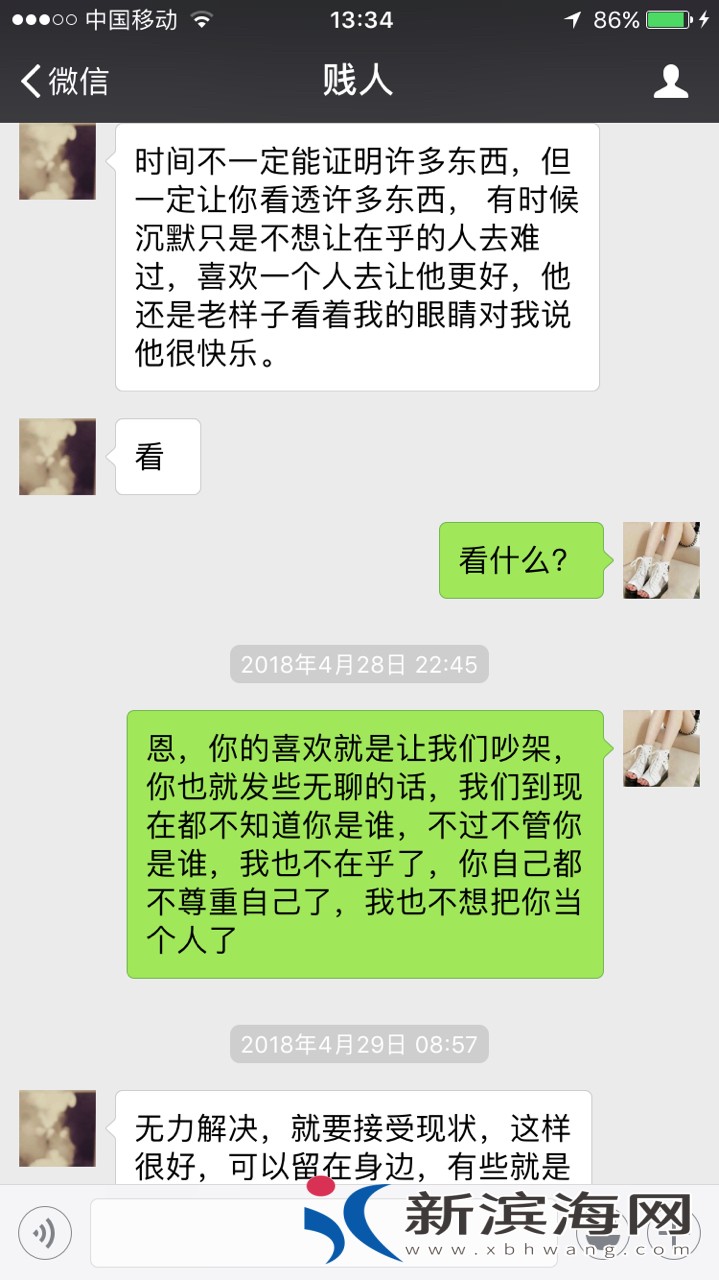
Task: Tap my avatar beside '恩，你的喜欢' message
Action: [x=661, y=748]
